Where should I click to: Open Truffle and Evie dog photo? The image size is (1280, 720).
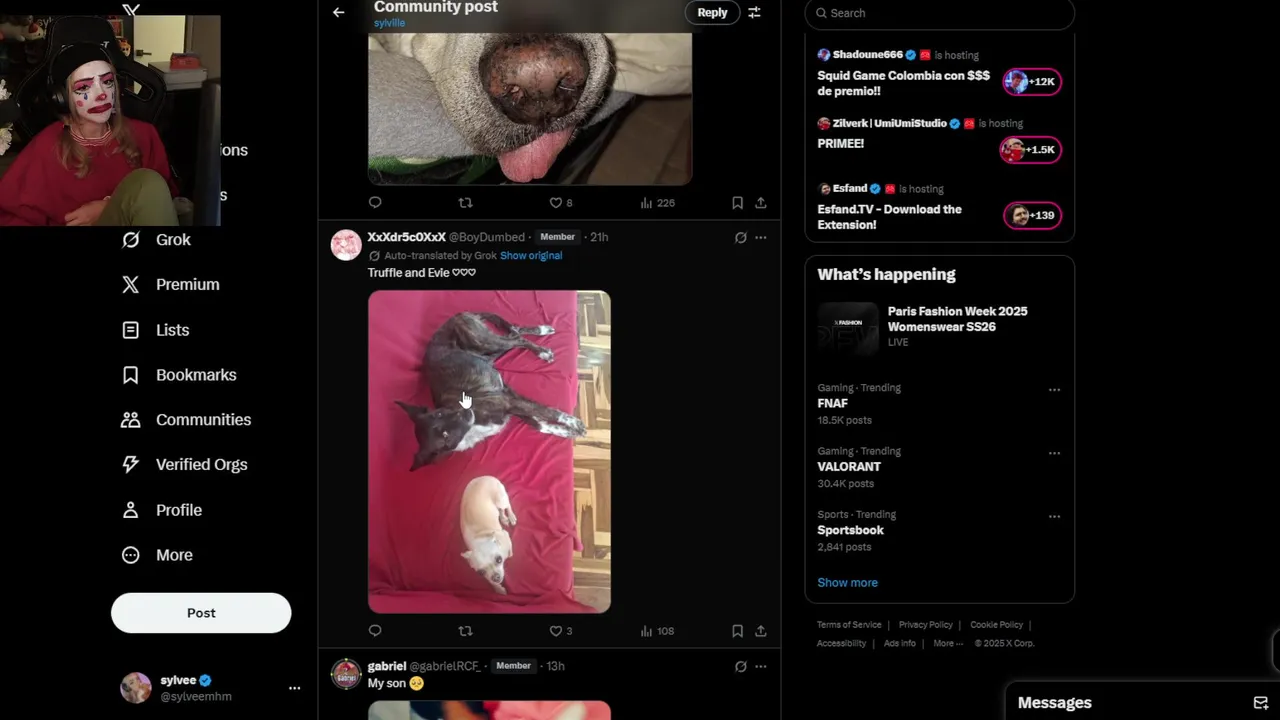[x=489, y=451]
